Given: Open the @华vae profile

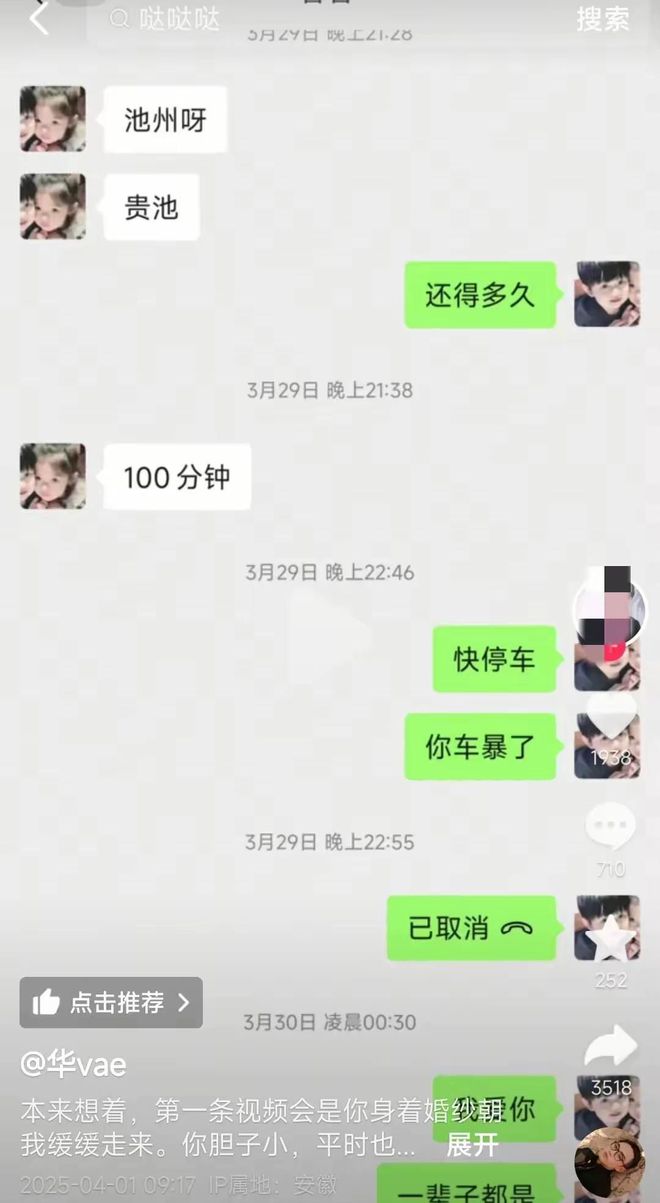Looking at the screenshot, I should [73, 1064].
